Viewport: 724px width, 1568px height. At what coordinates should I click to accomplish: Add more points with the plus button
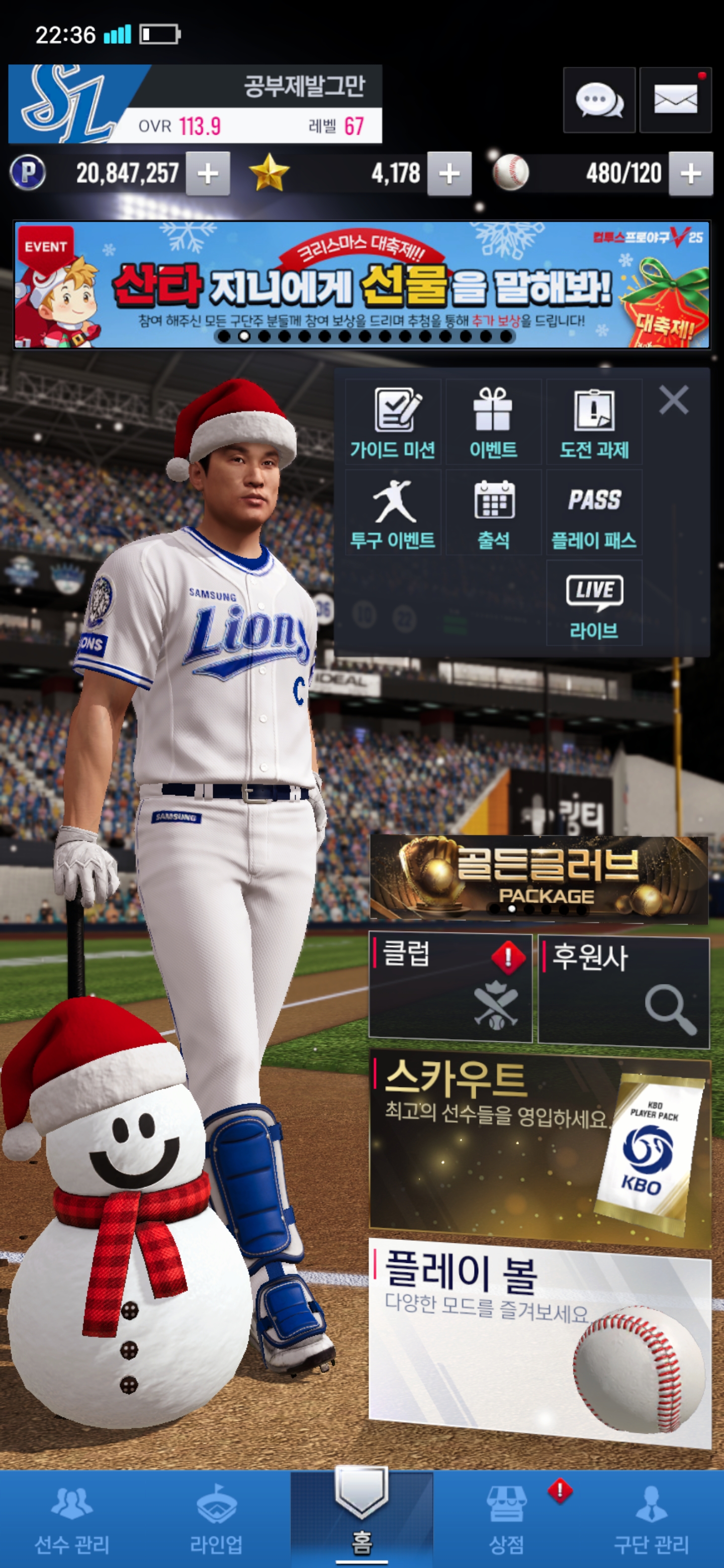[x=208, y=174]
